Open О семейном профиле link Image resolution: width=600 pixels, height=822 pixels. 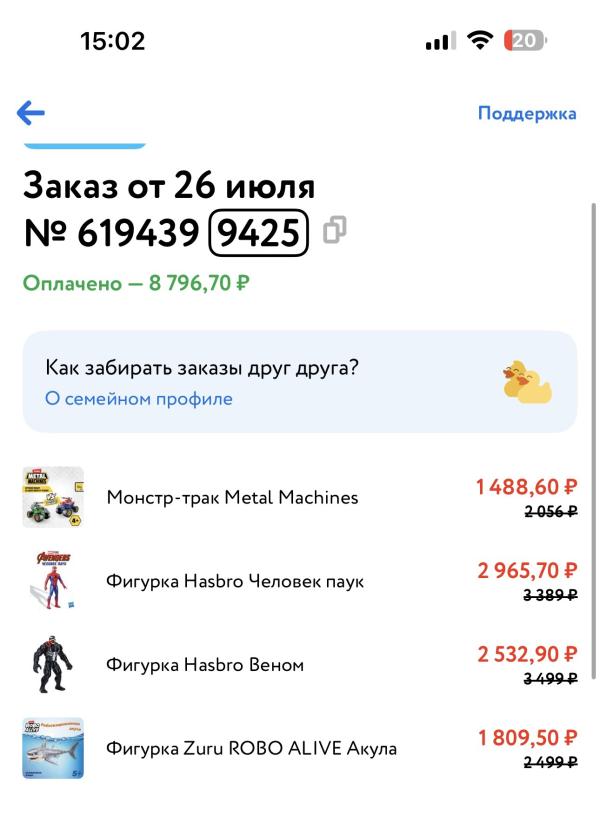pyautogui.click(x=139, y=399)
